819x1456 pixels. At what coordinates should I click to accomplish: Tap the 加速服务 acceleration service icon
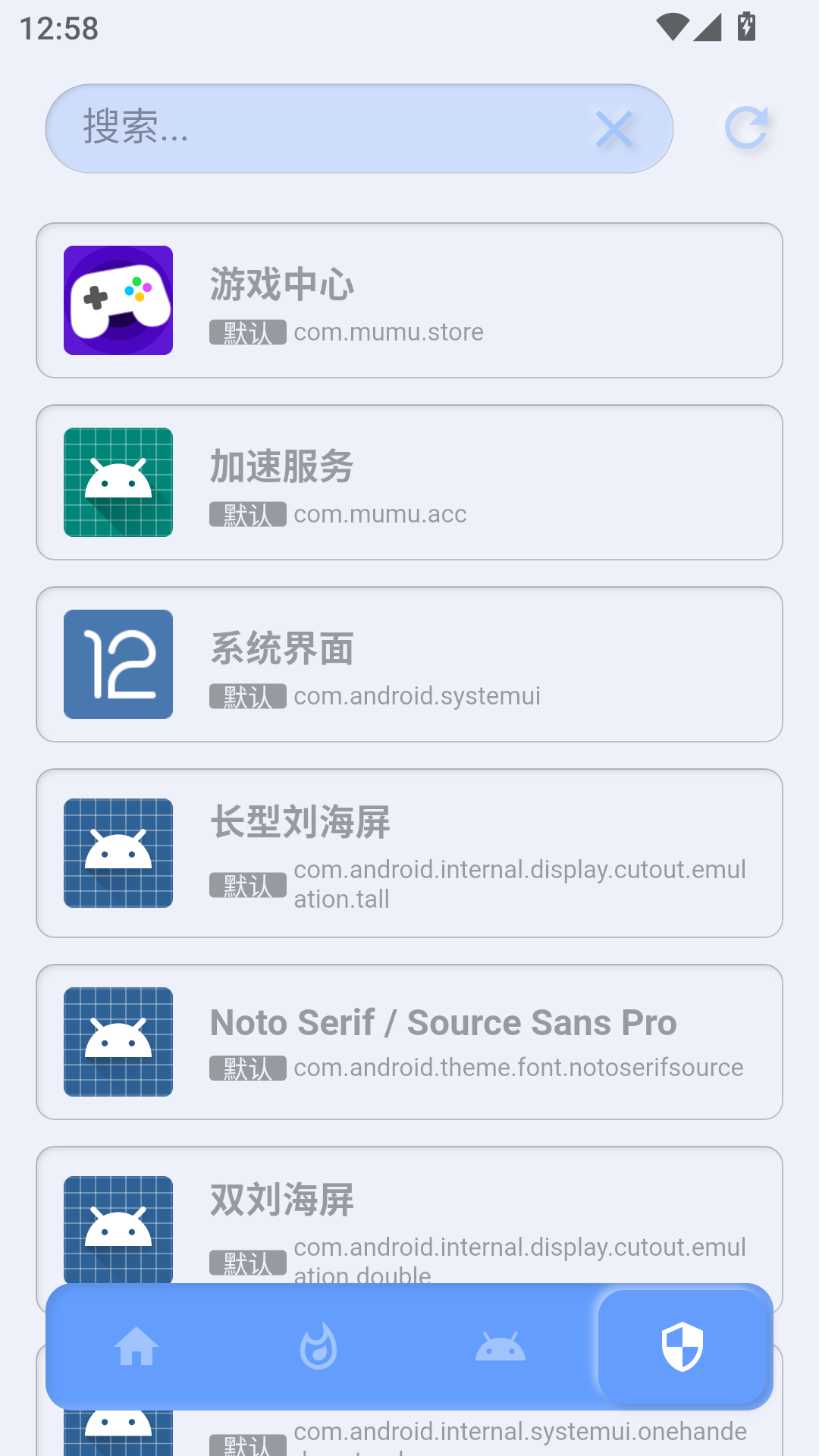pos(118,482)
